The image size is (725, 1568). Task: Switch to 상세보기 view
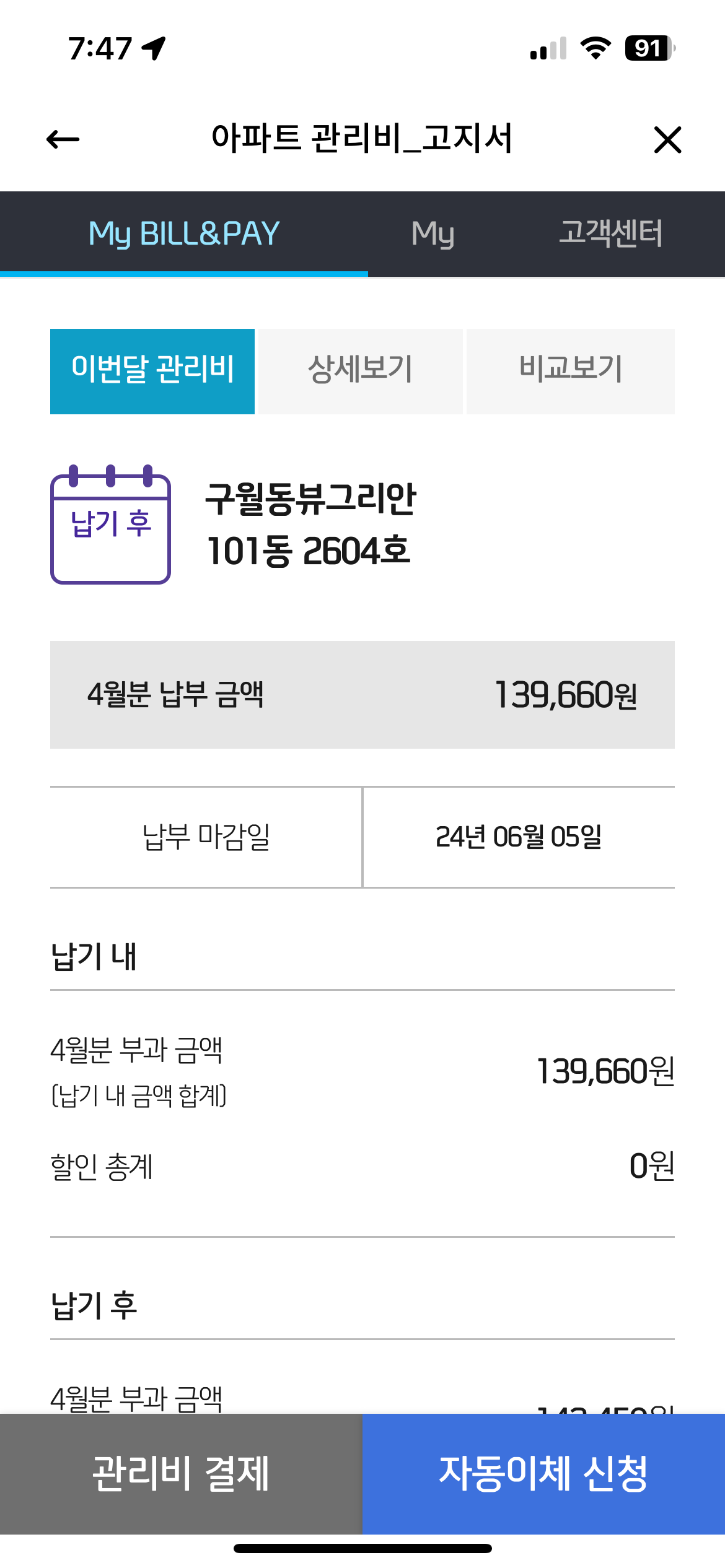click(361, 371)
